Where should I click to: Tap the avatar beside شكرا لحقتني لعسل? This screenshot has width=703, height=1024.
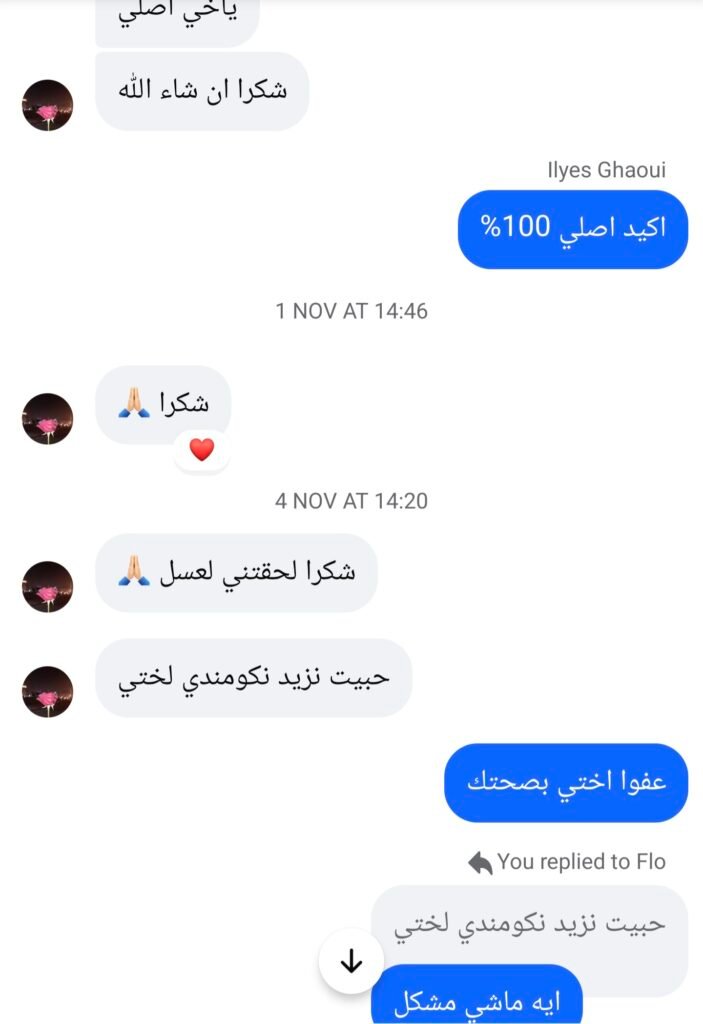coord(48,586)
